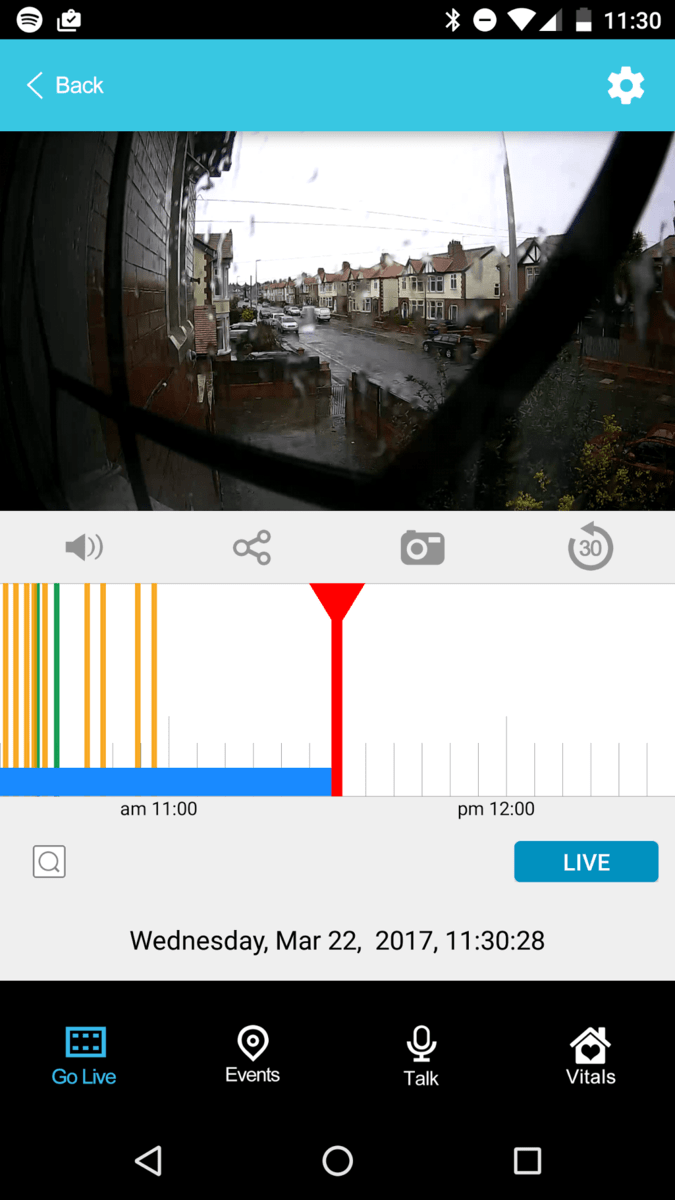The height and width of the screenshot is (1200, 675).
Task: Start Talk through the camera
Action: point(421,1055)
